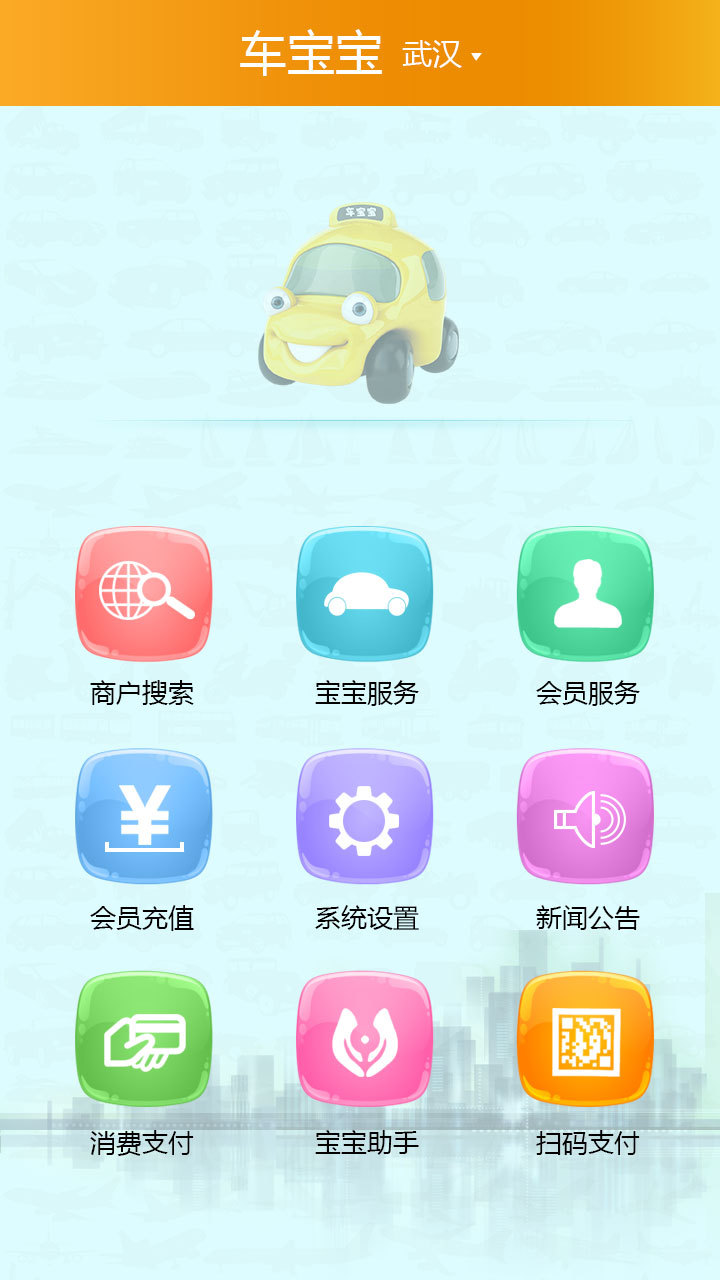This screenshot has width=720, height=1280.
Task: Start 扫码支付 scan payment
Action: (586, 1040)
